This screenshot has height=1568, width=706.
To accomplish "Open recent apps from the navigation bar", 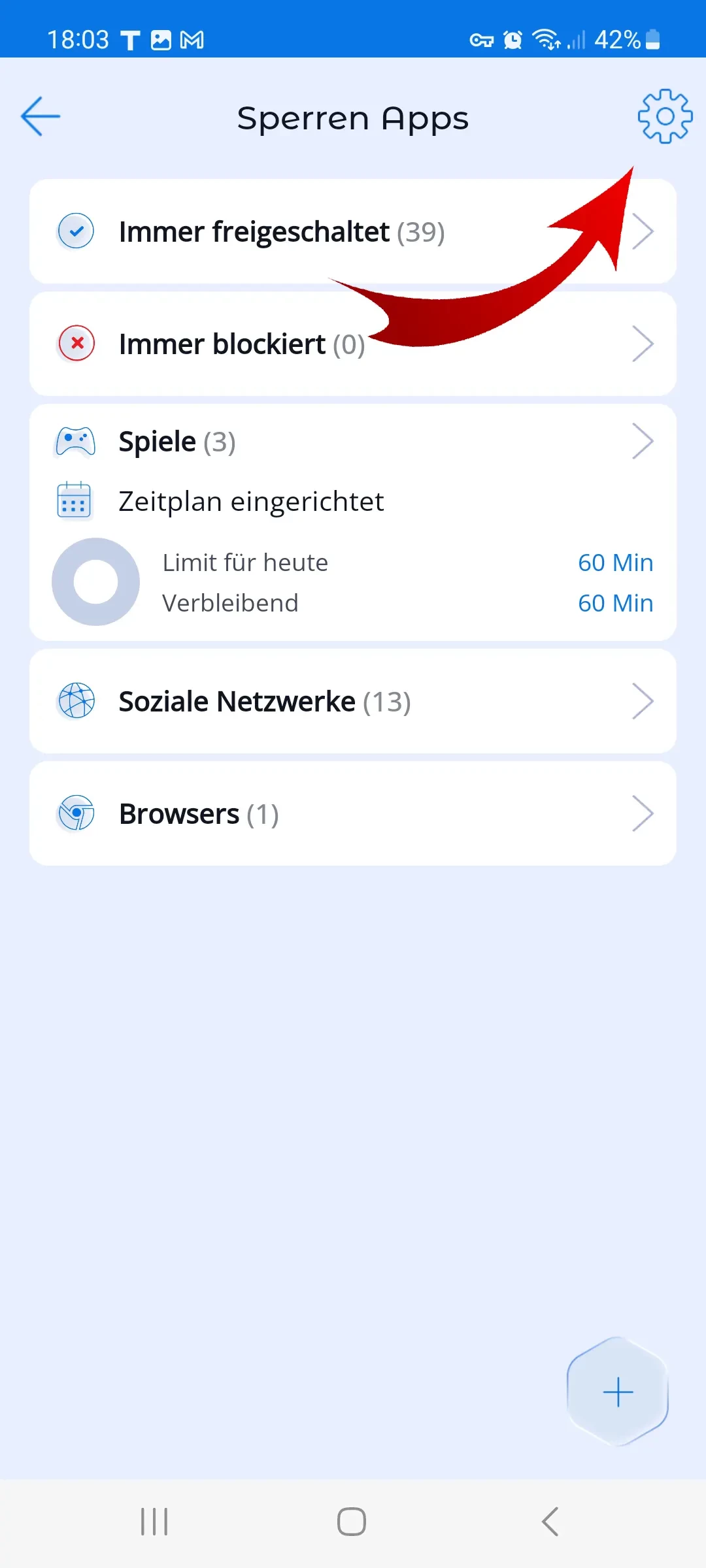I will pyautogui.click(x=154, y=1522).
